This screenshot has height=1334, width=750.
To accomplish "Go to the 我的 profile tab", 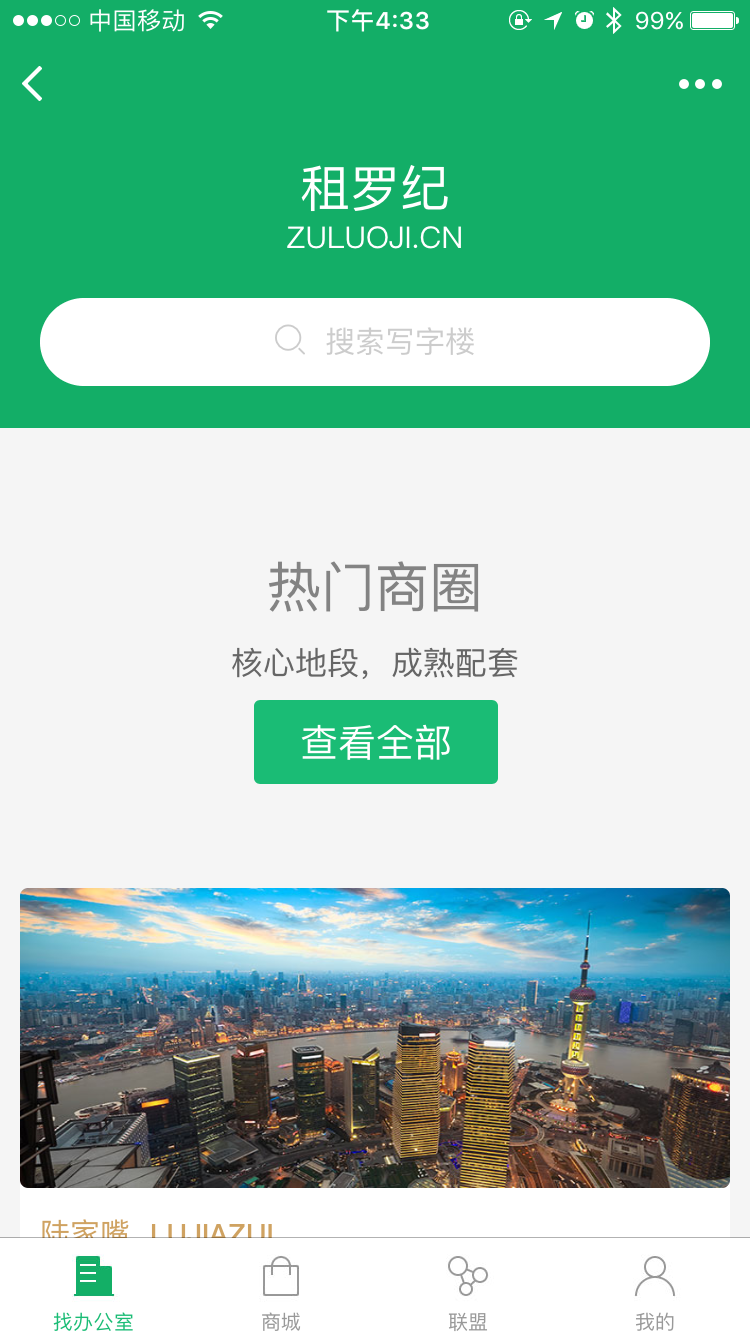I will tap(655, 1292).
